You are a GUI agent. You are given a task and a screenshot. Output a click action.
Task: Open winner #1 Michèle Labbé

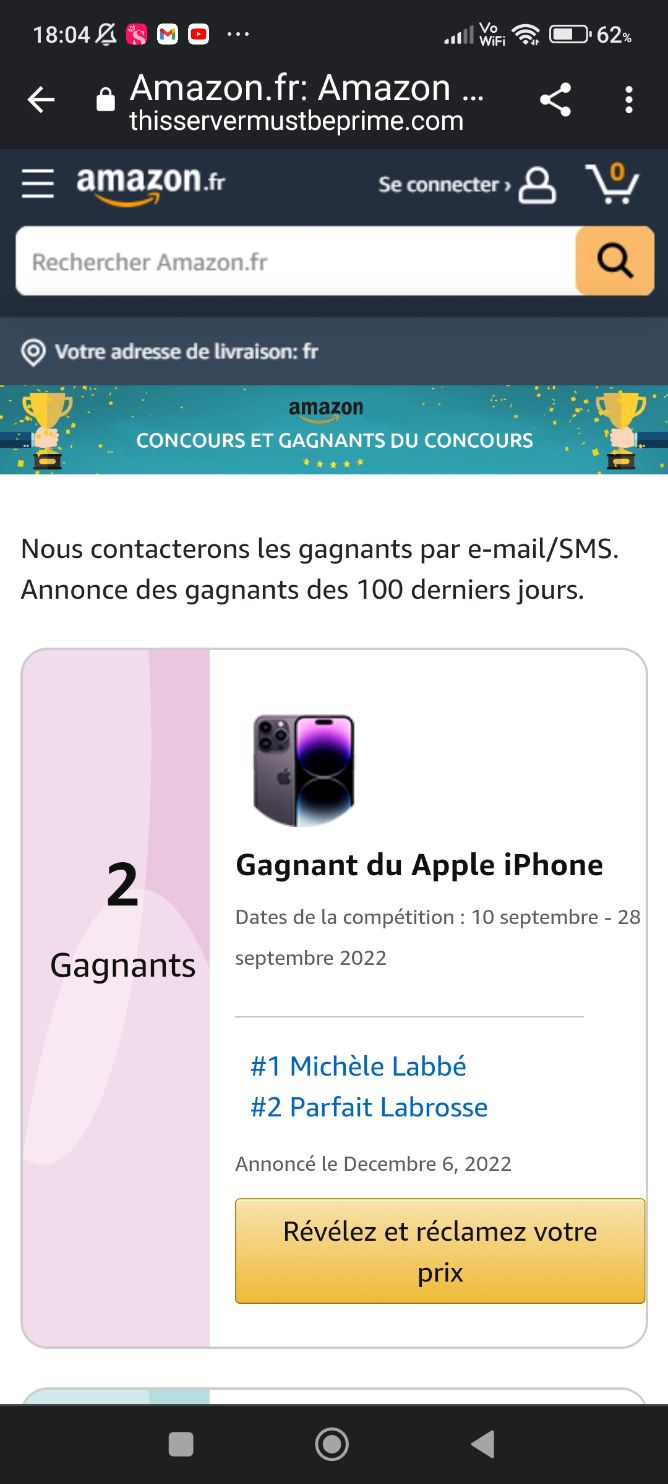coord(358,1066)
